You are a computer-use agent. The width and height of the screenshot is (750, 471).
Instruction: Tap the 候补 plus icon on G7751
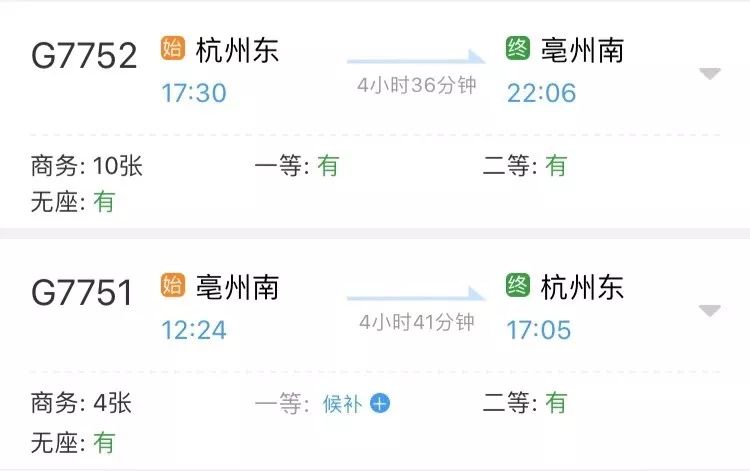(380, 403)
